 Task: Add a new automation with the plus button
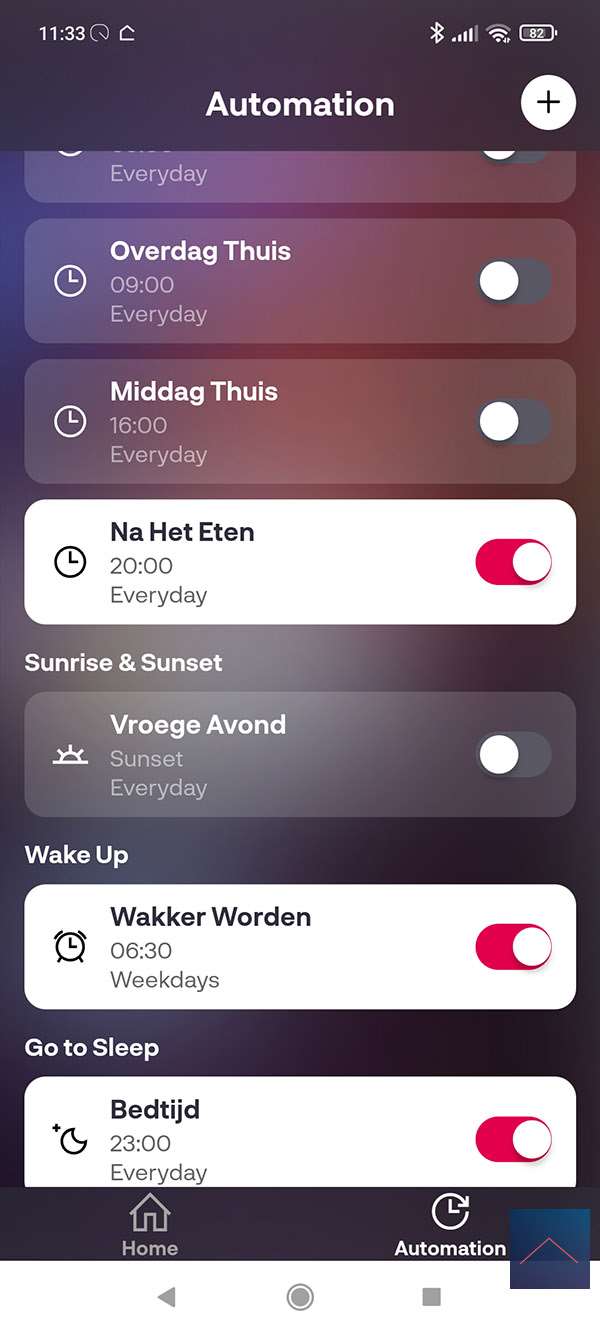click(548, 103)
